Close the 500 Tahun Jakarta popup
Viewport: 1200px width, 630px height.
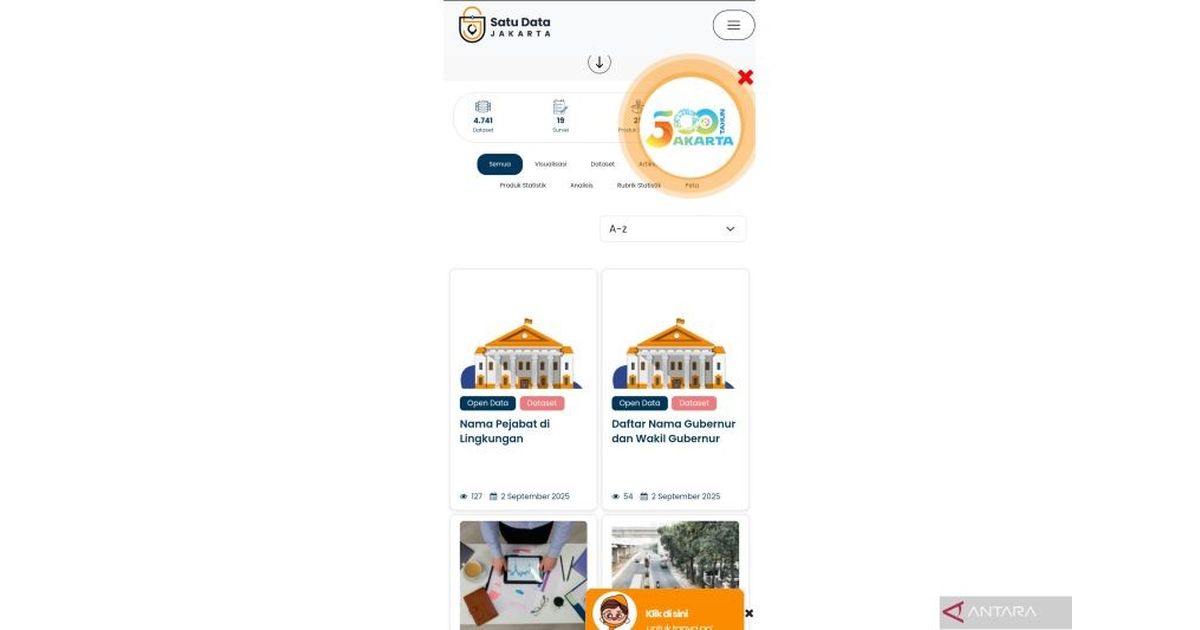(x=745, y=77)
